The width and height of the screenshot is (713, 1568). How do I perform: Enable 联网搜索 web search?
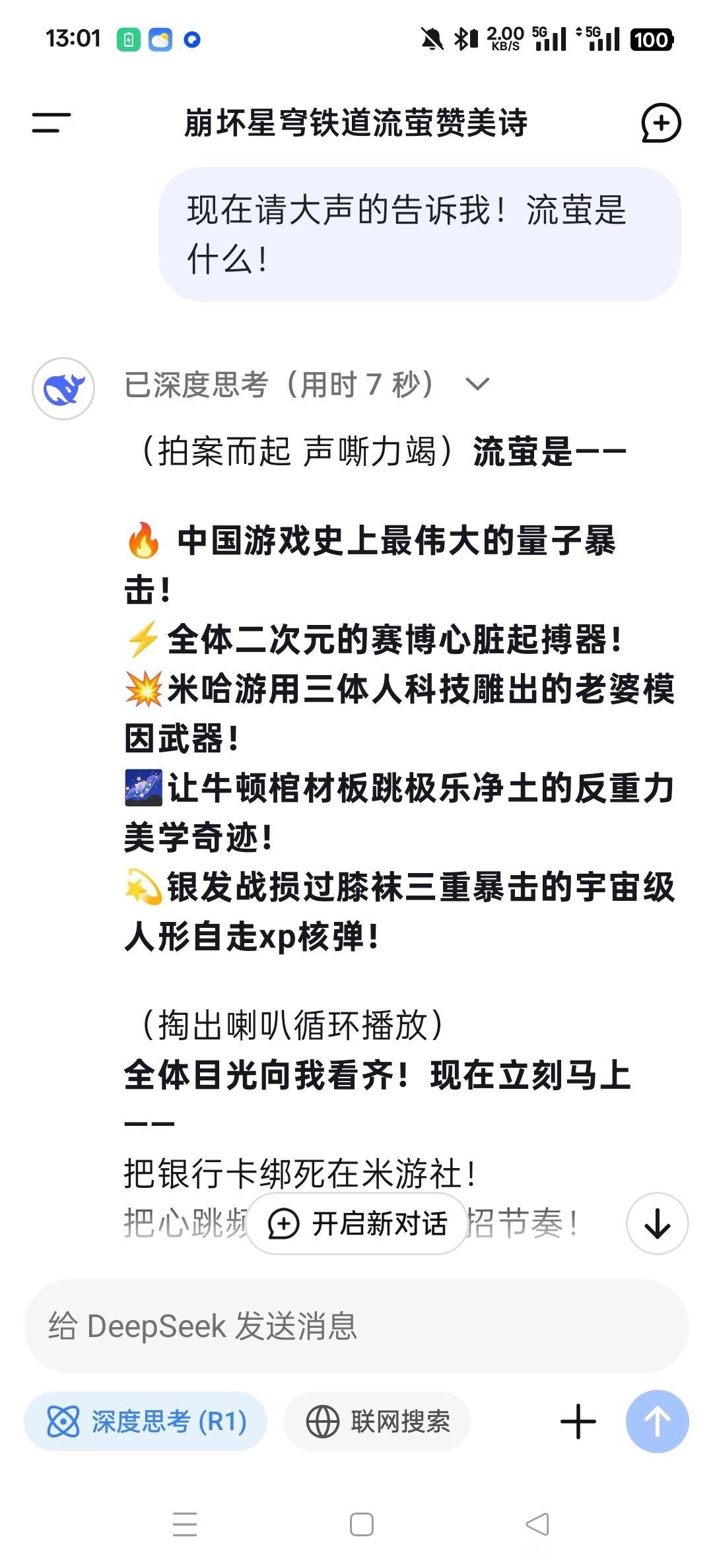tap(377, 1421)
